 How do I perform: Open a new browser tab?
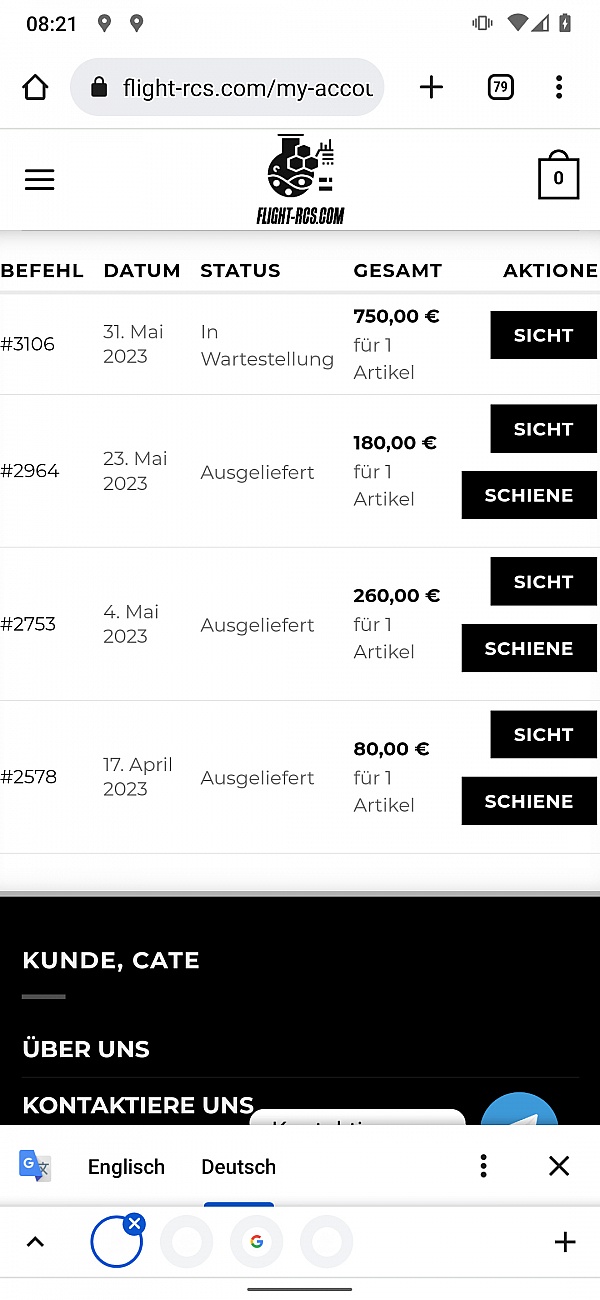(431, 88)
